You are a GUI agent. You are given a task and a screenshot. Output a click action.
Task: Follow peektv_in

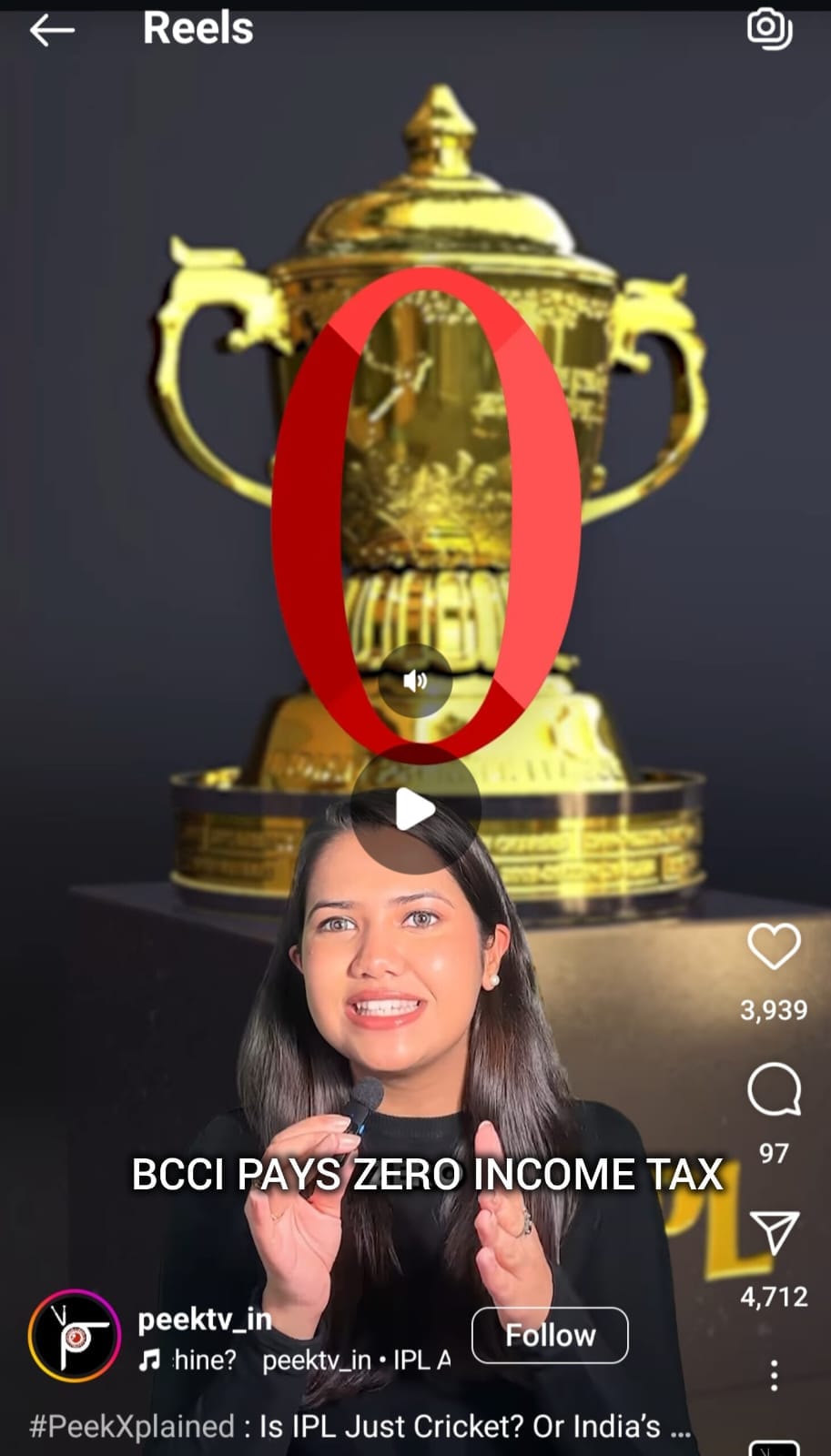[550, 1335]
